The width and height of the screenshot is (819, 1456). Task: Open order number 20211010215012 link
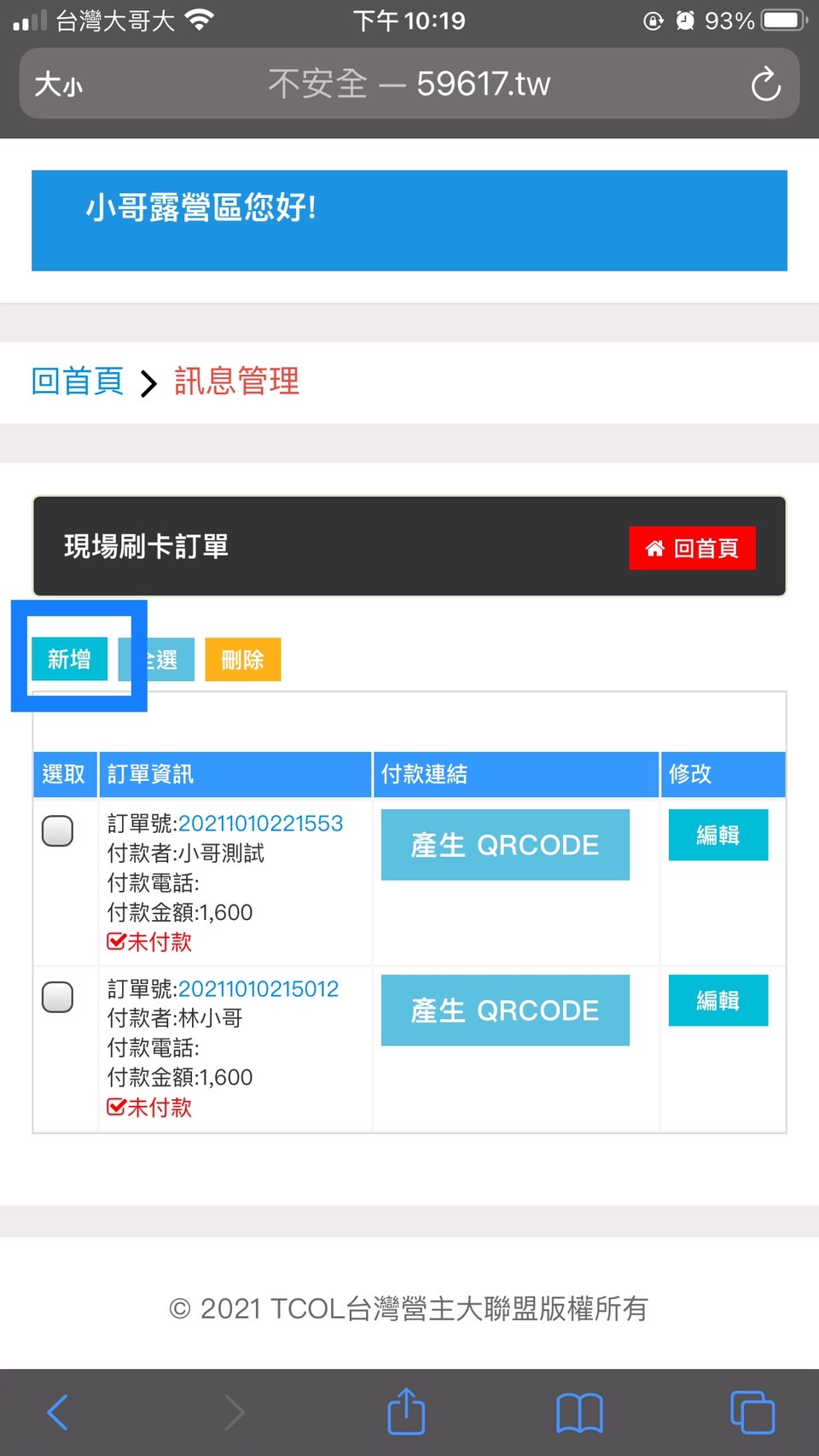(x=258, y=989)
